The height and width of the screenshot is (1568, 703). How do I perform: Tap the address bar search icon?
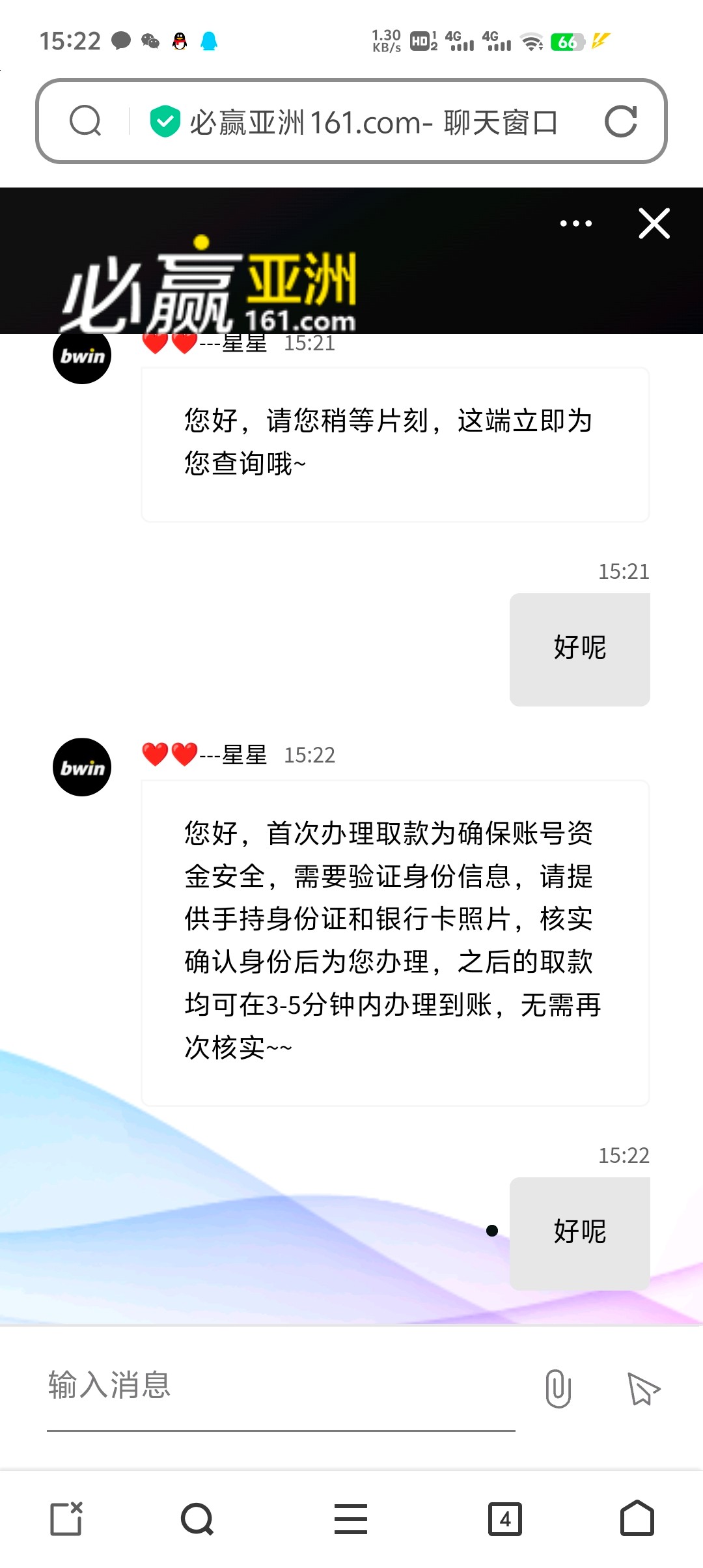[x=85, y=121]
